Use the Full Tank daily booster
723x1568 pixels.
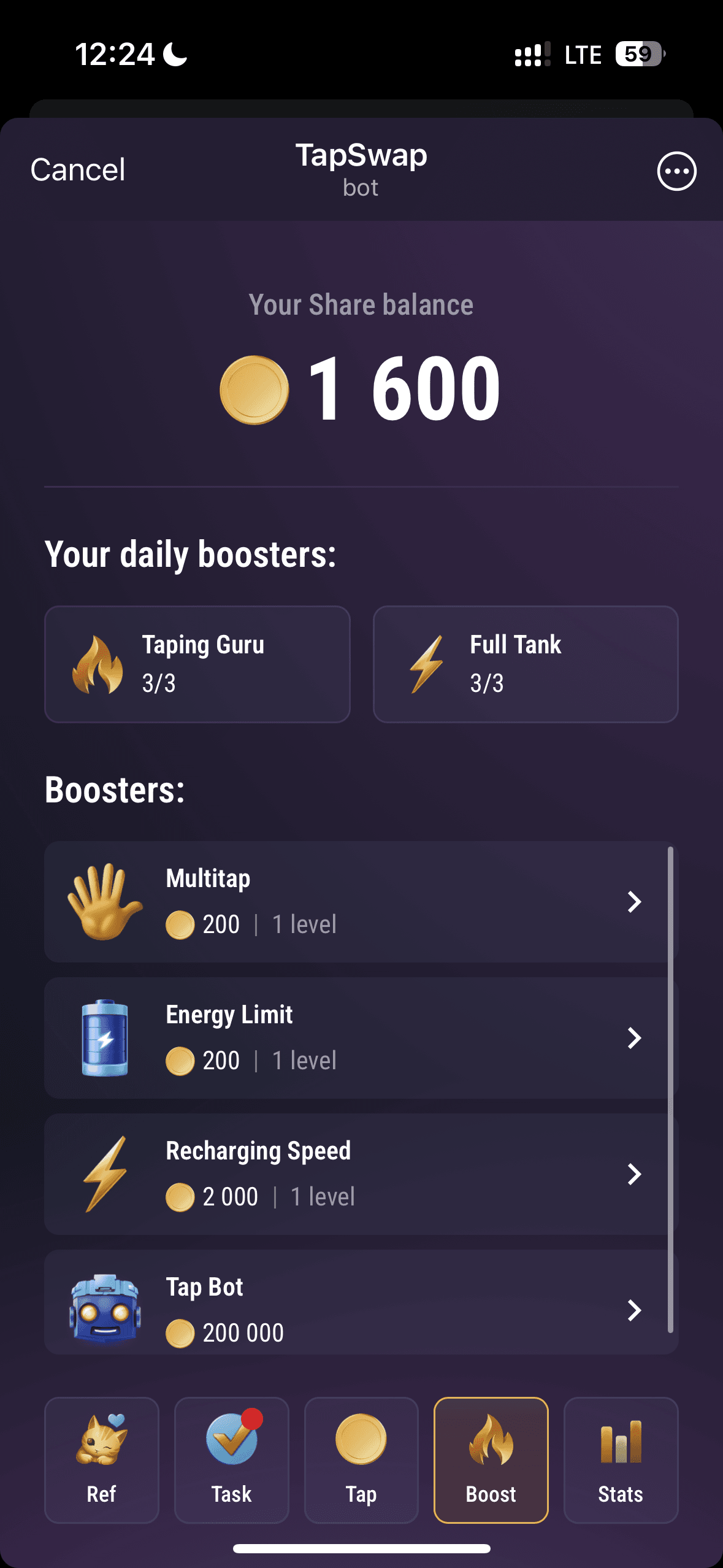pyautogui.click(x=525, y=664)
